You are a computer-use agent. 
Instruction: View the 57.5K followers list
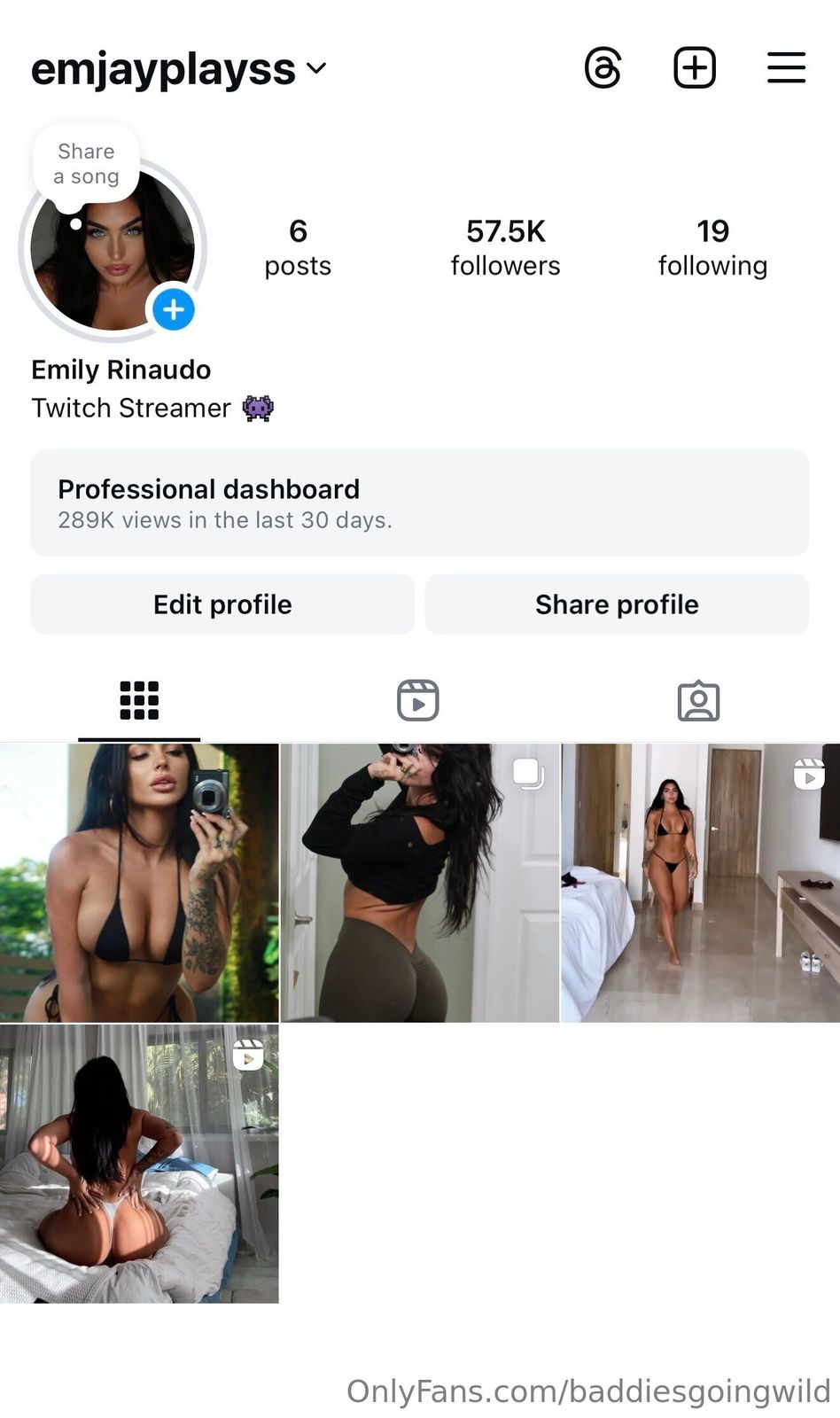pyautogui.click(x=505, y=247)
